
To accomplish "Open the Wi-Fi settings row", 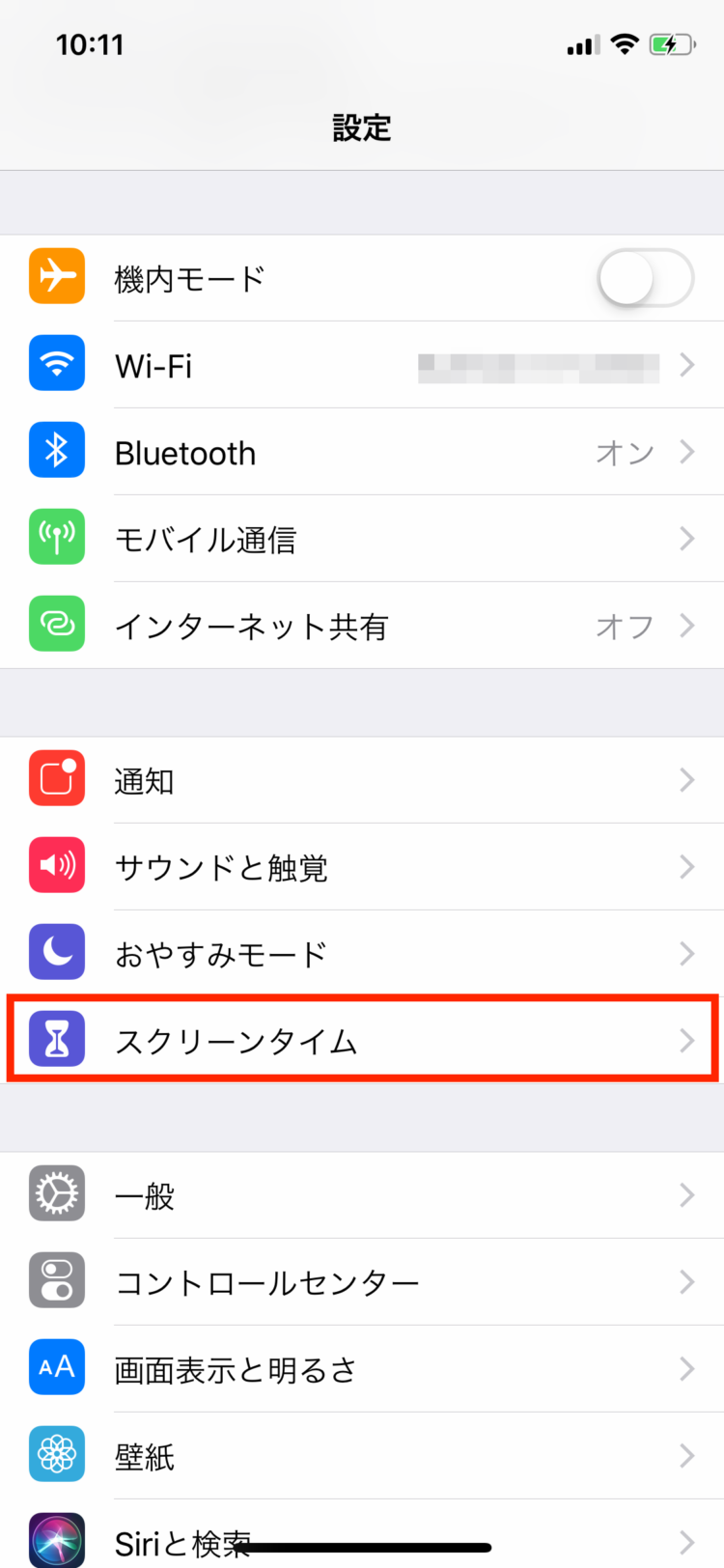I will click(x=362, y=365).
